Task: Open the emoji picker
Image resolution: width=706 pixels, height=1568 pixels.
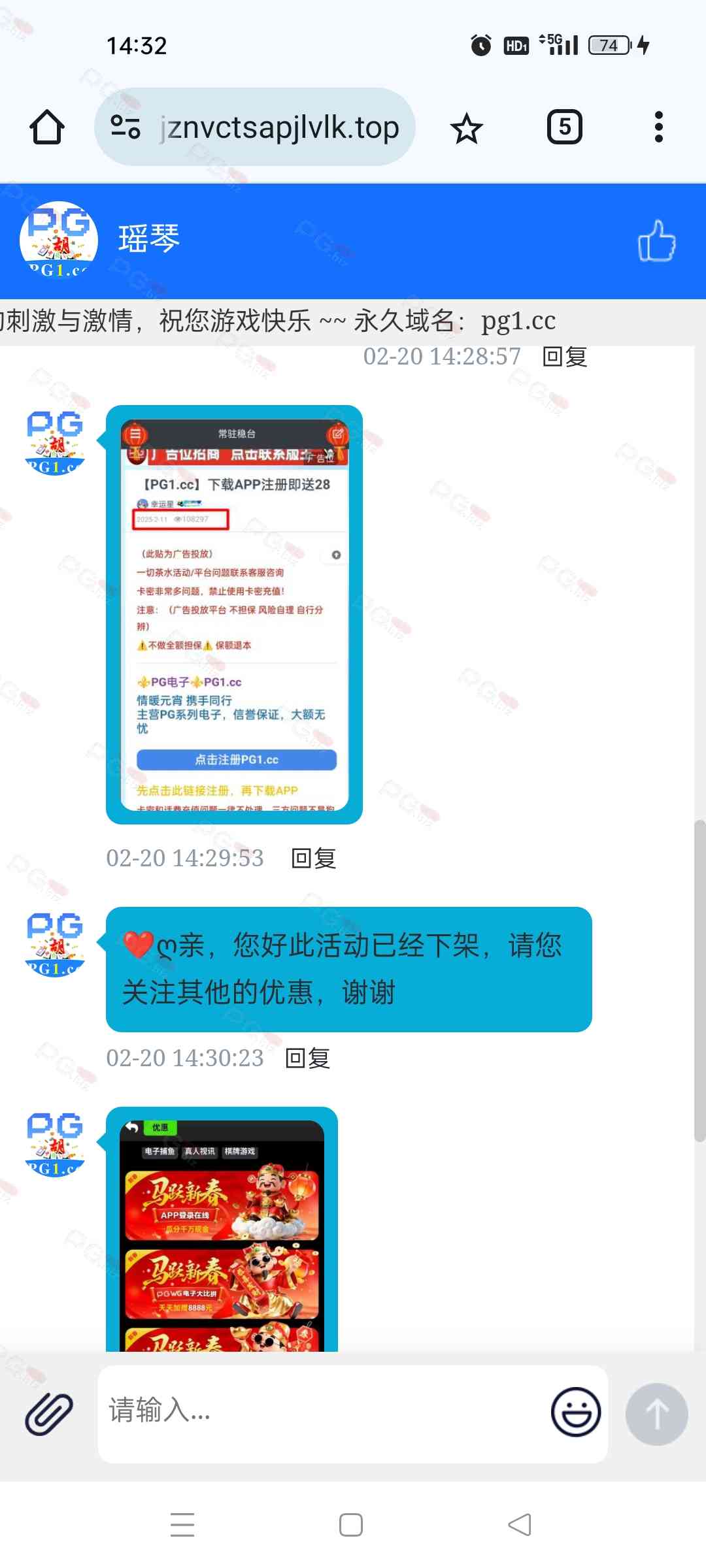Action: point(575,1413)
